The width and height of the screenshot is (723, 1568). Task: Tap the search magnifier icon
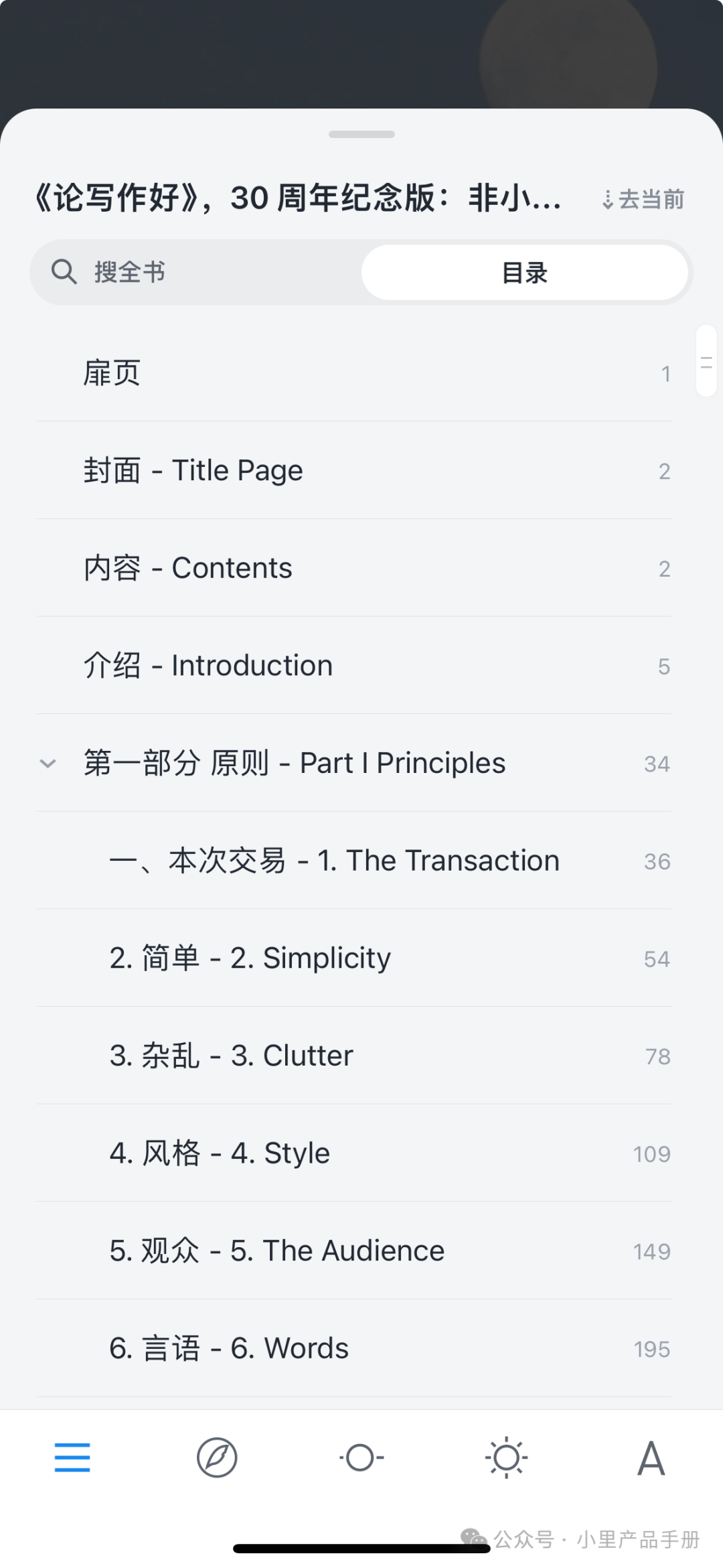64,272
